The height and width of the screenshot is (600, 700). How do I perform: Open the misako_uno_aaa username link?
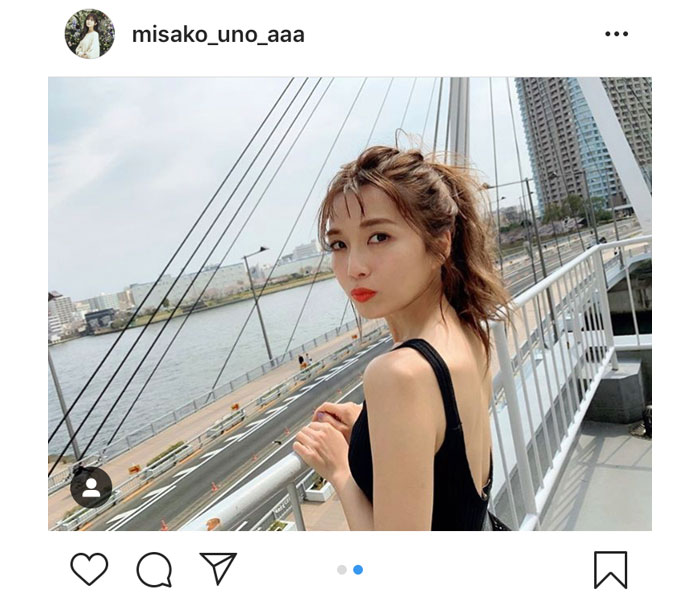218,35
